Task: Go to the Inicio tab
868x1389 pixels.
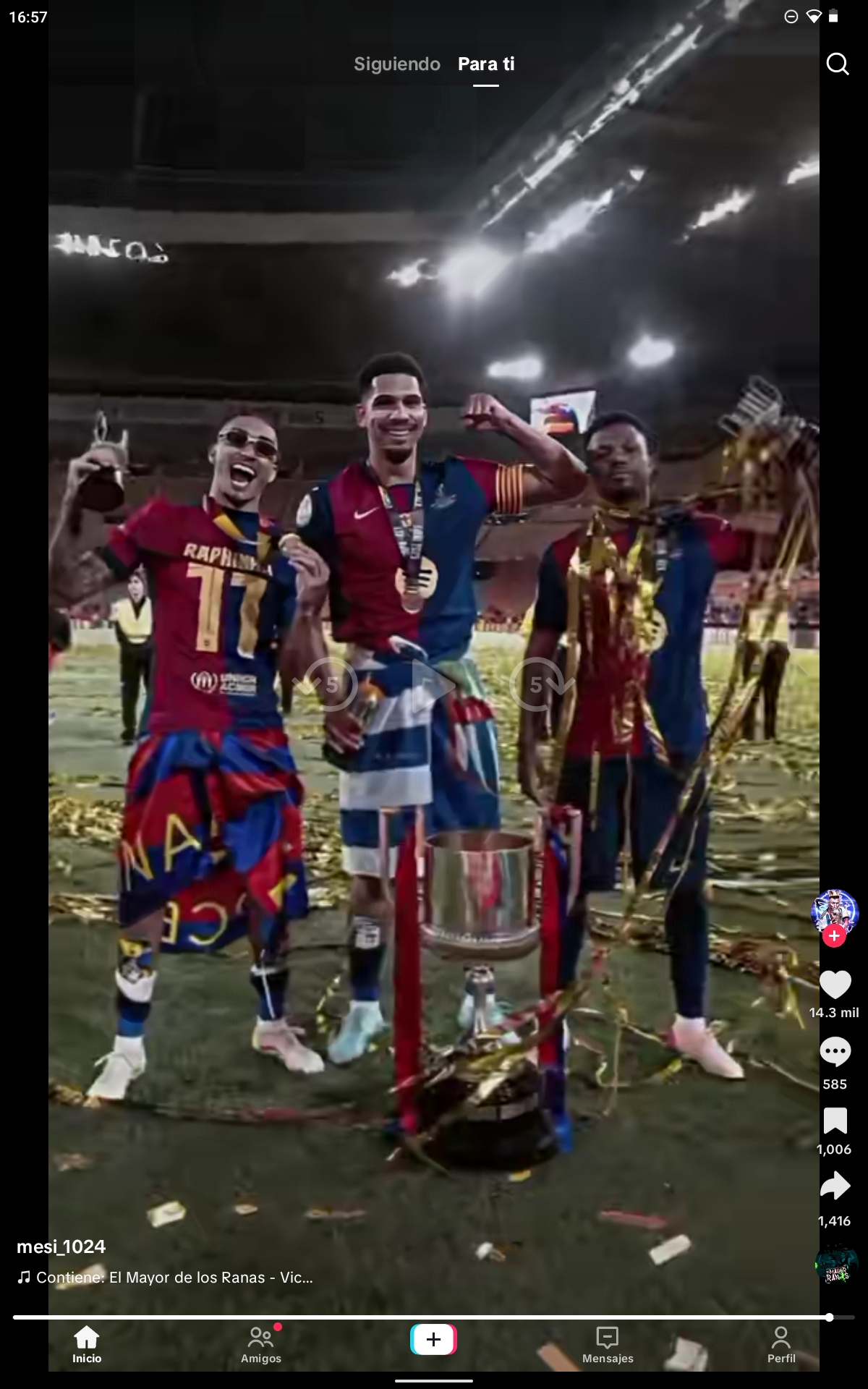Action: click(x=87, y=1344)
